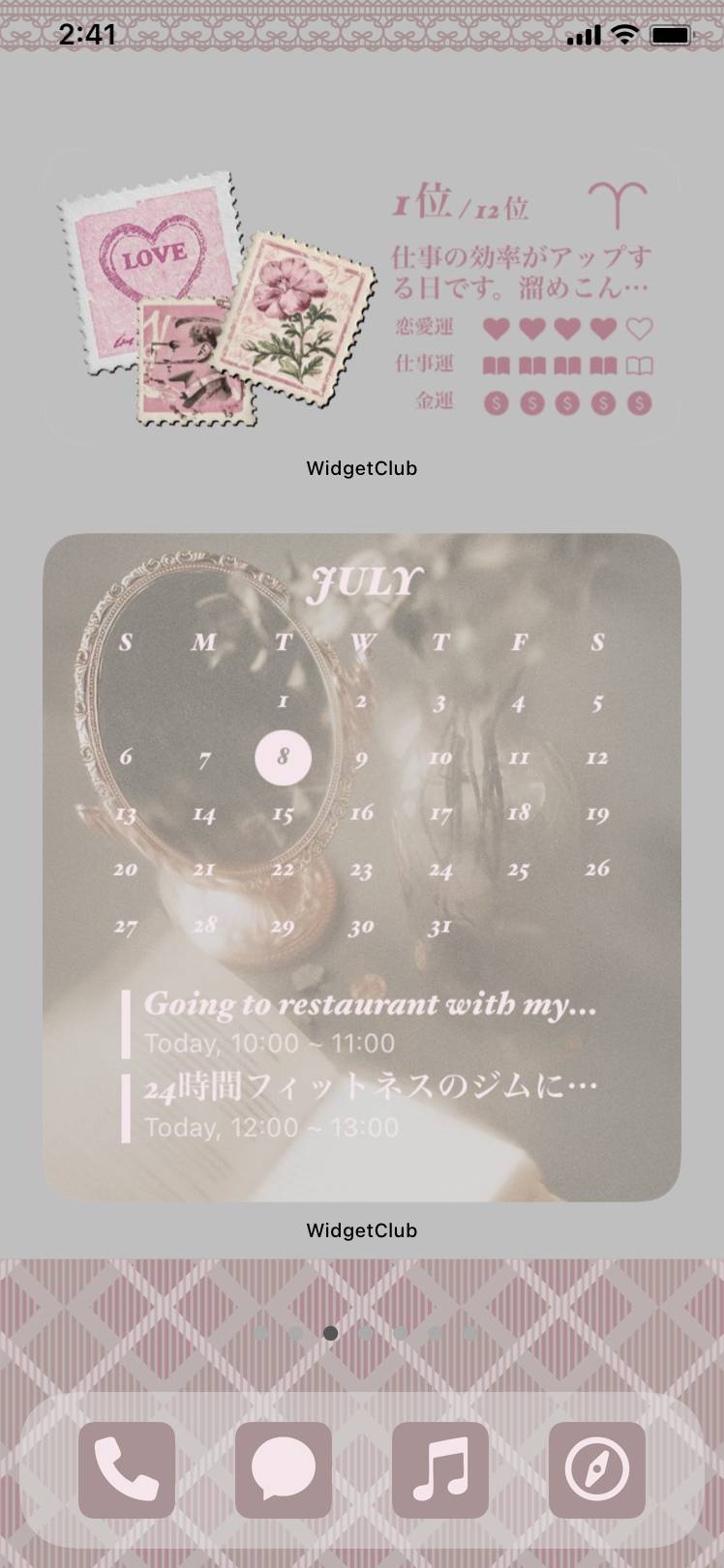
Task: Open the Phone app in dock
Action: click(127, 1469)
